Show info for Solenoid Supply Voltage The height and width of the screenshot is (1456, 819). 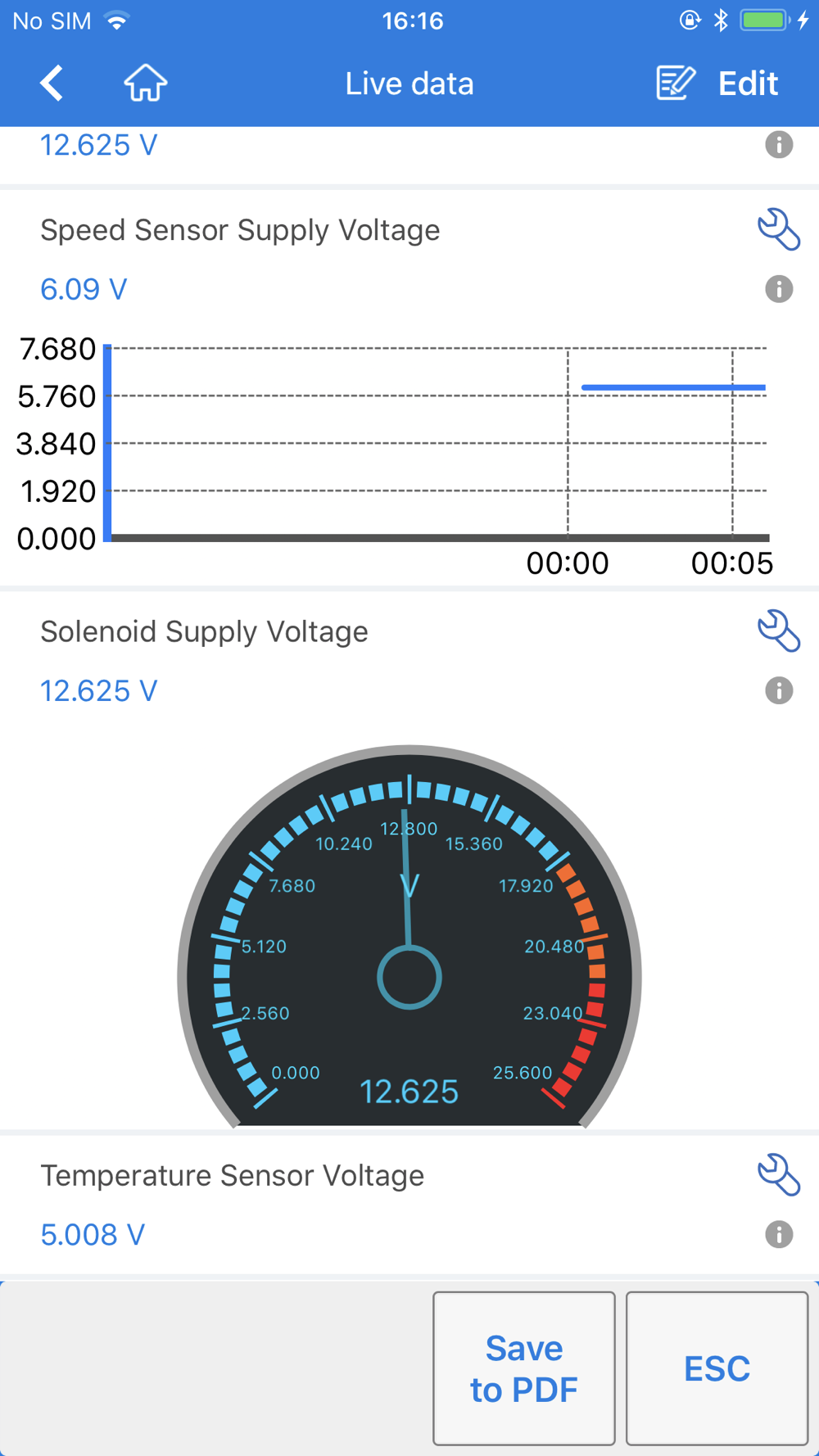(x=779, y=690)
